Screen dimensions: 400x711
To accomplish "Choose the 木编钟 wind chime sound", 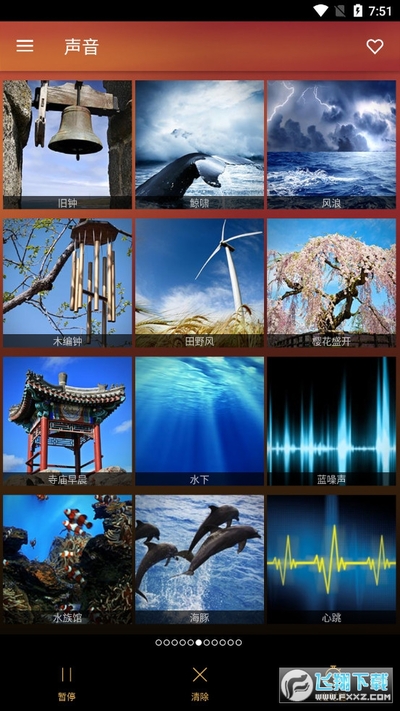I will click(67, 283).
